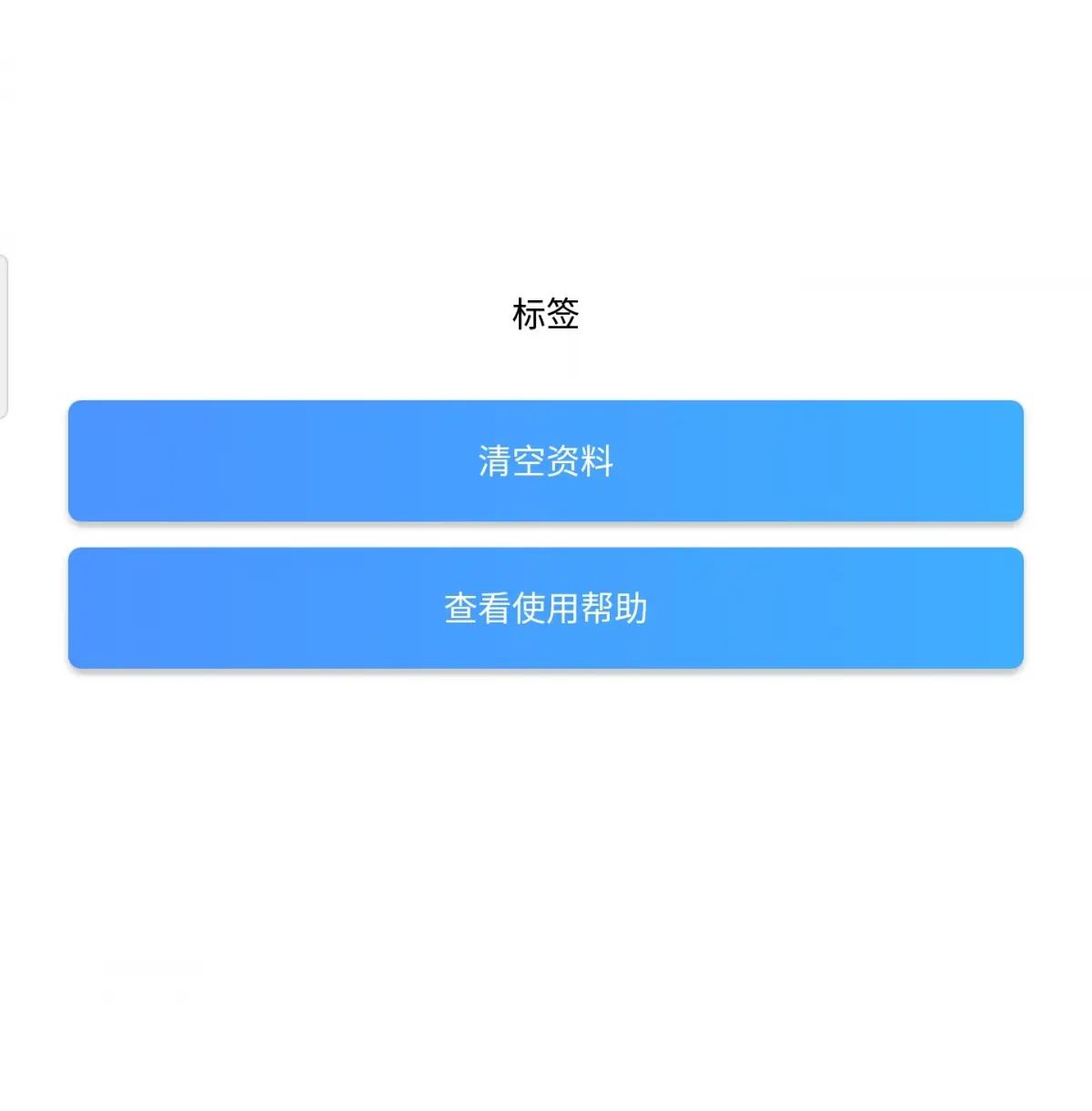
Task: Click the first faint square at bottom left
Action: pos(109,996)
